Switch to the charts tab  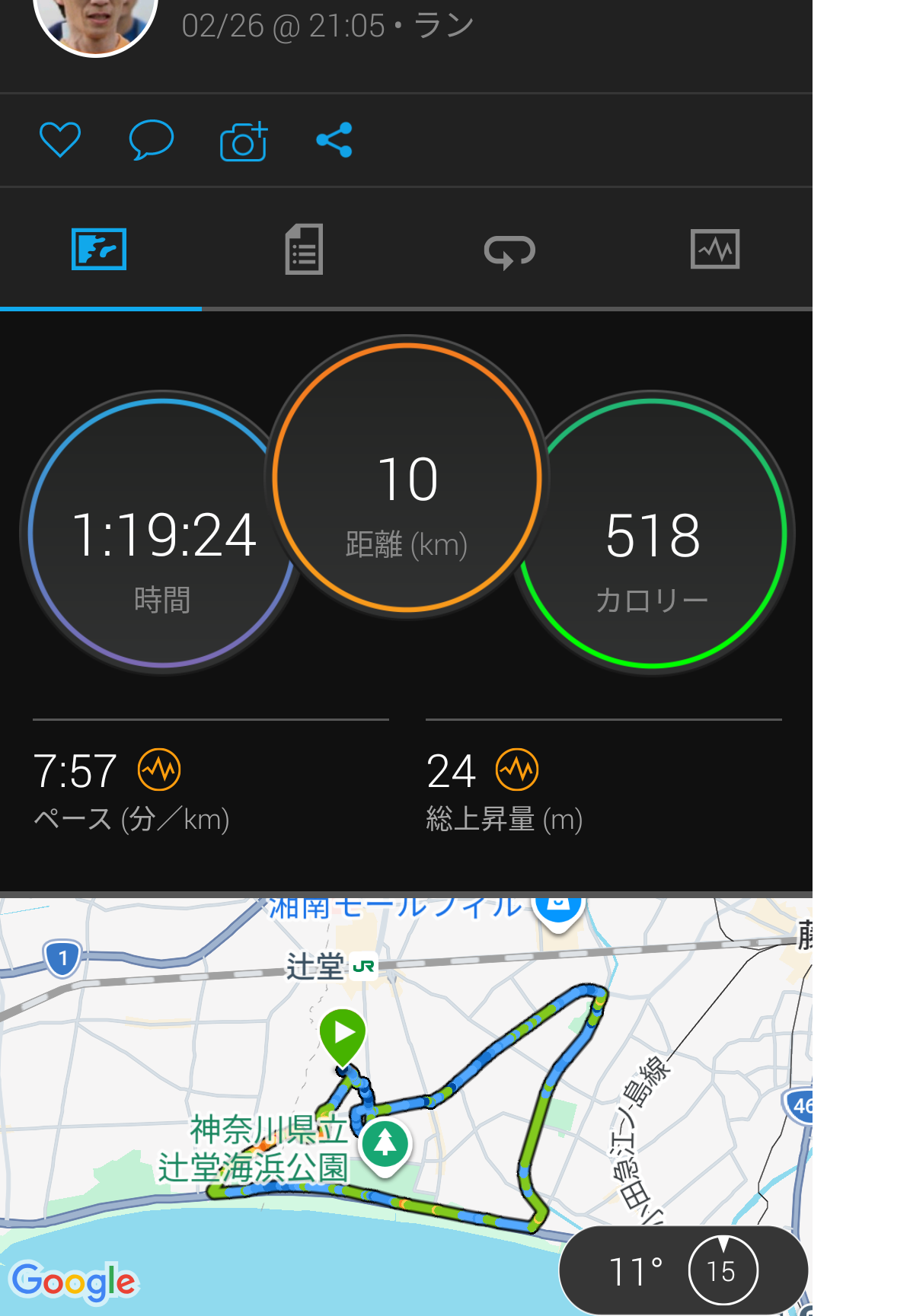pyautogui.click(x=714, y=250)
